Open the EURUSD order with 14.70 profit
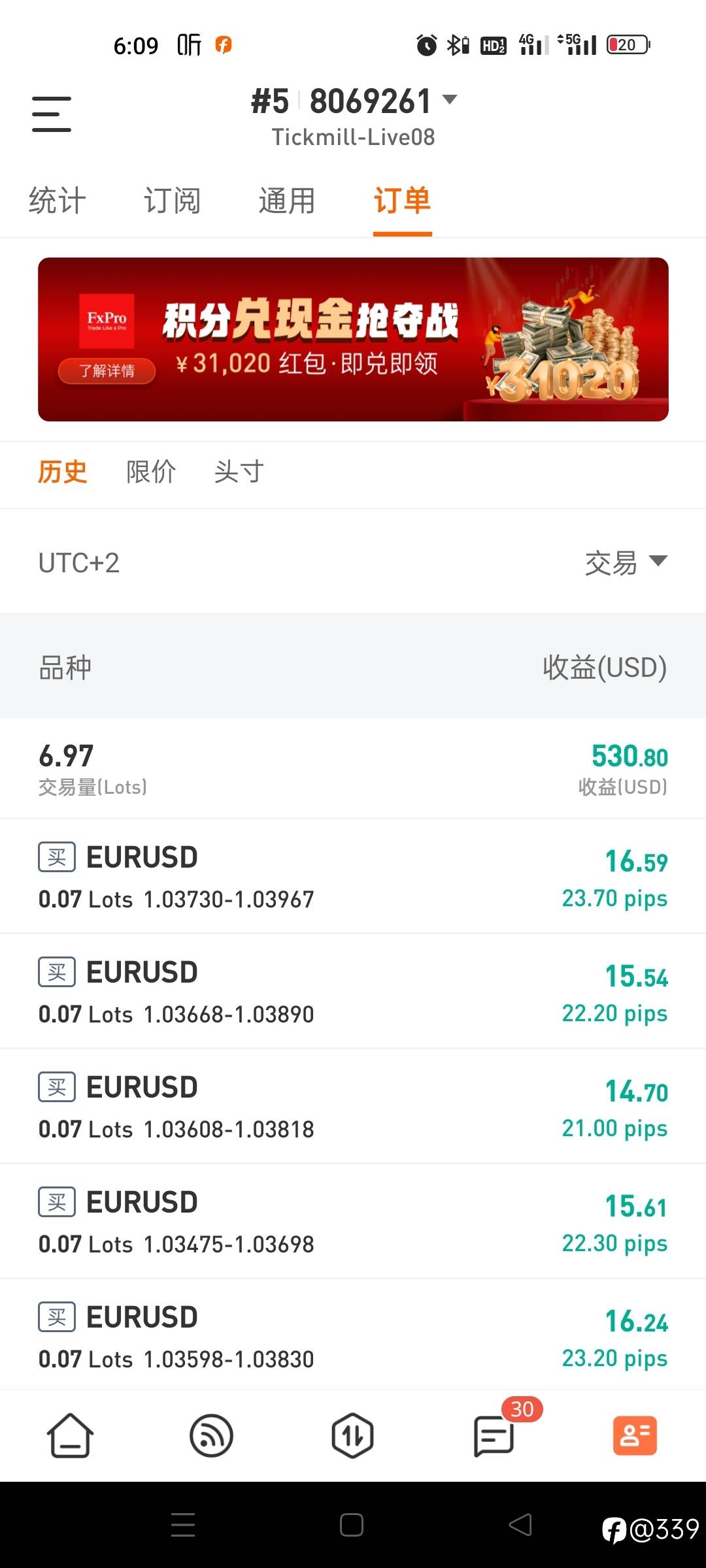The width and height of the screenshot is (706, 1568). 353,1106
